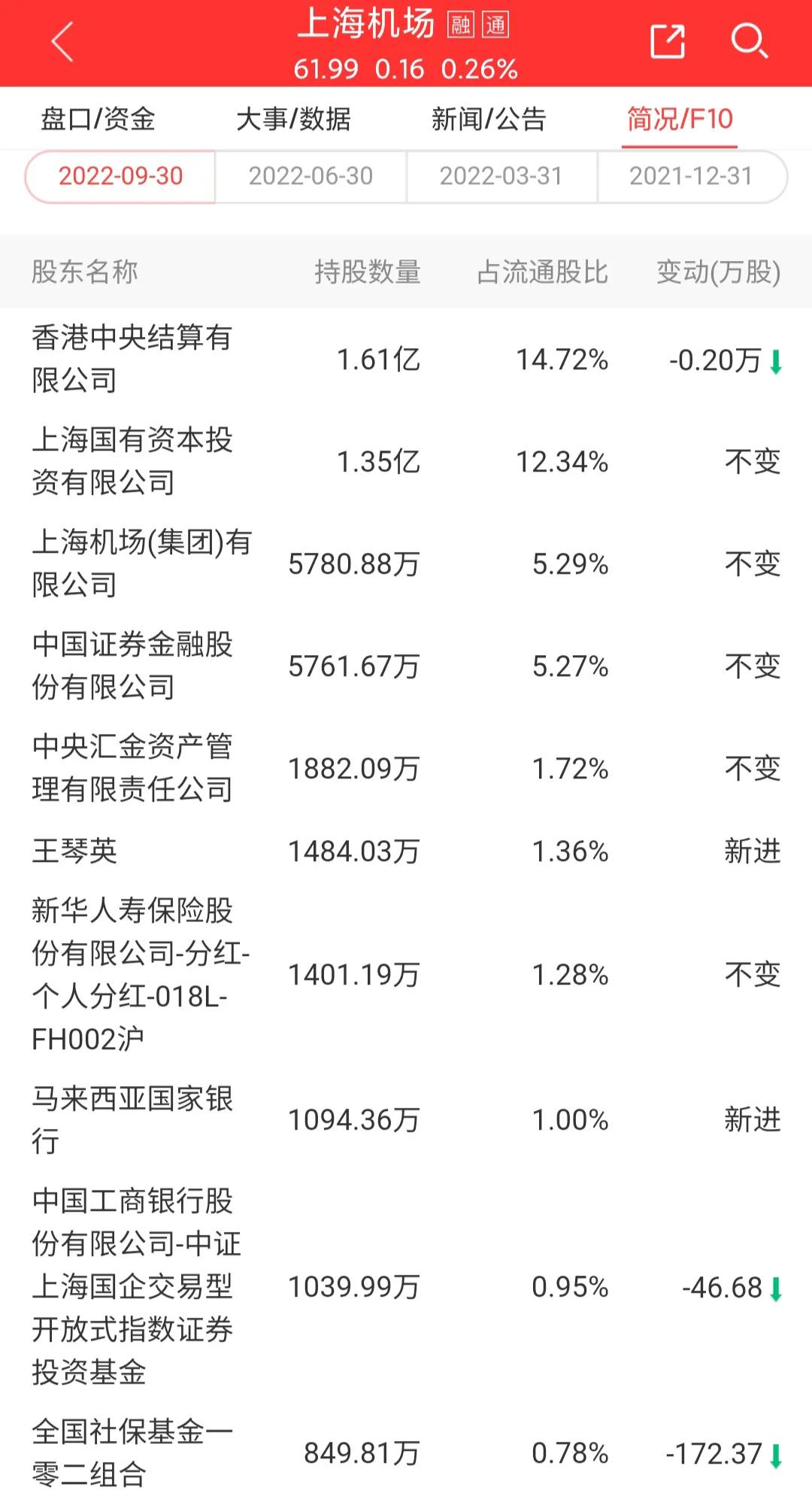This screenshot has width=812, height=1490.
Task: Keep 2022-09-30 date selected
Action: point(119,176)
